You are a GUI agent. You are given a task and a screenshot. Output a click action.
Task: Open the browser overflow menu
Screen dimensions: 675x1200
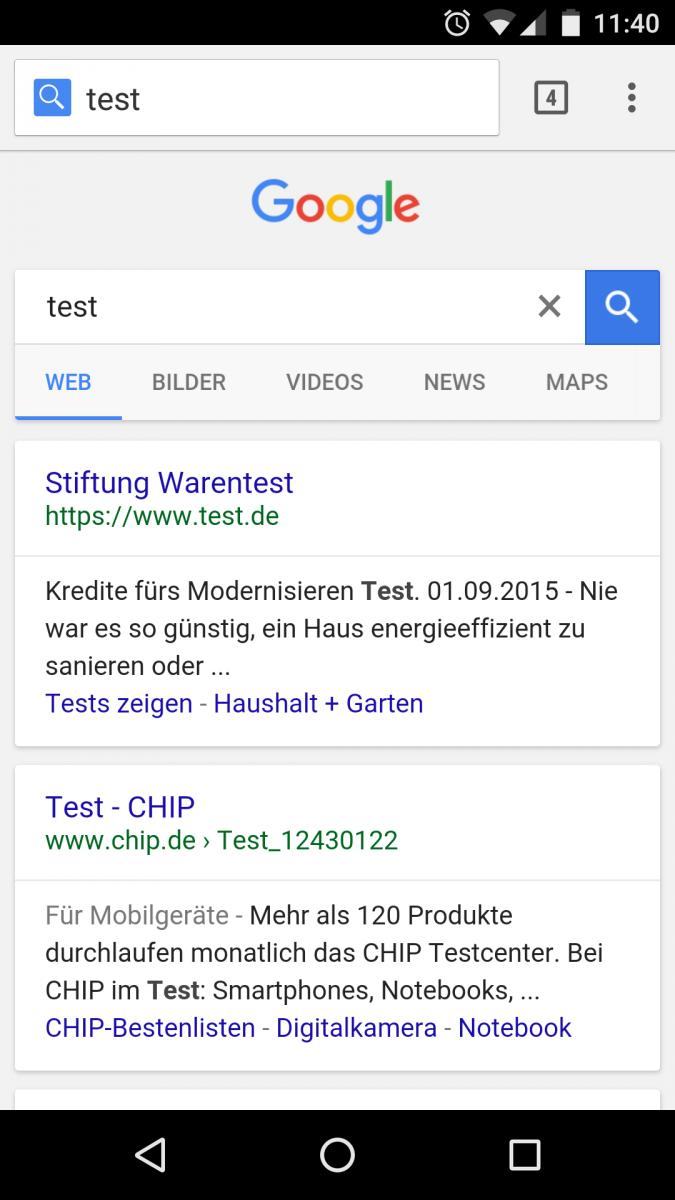(631, 98)
